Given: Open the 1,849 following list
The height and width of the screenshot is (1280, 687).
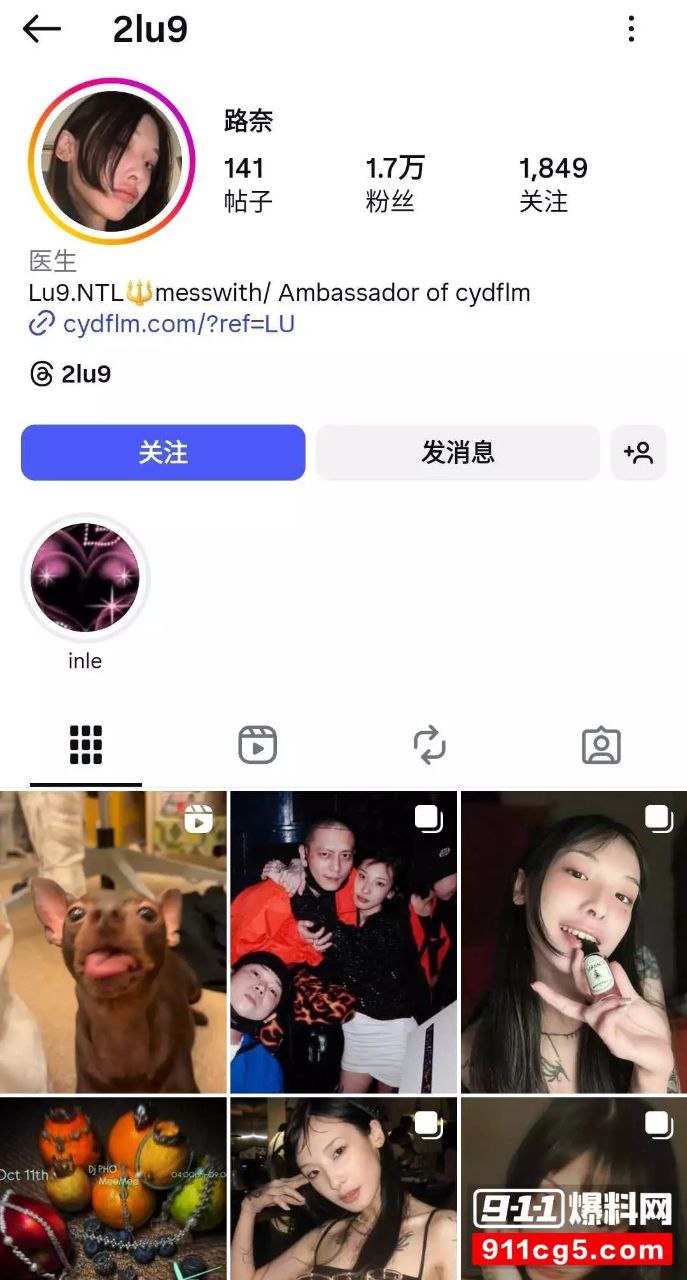Looking at the screenshot, I should (x=552, y=184).
